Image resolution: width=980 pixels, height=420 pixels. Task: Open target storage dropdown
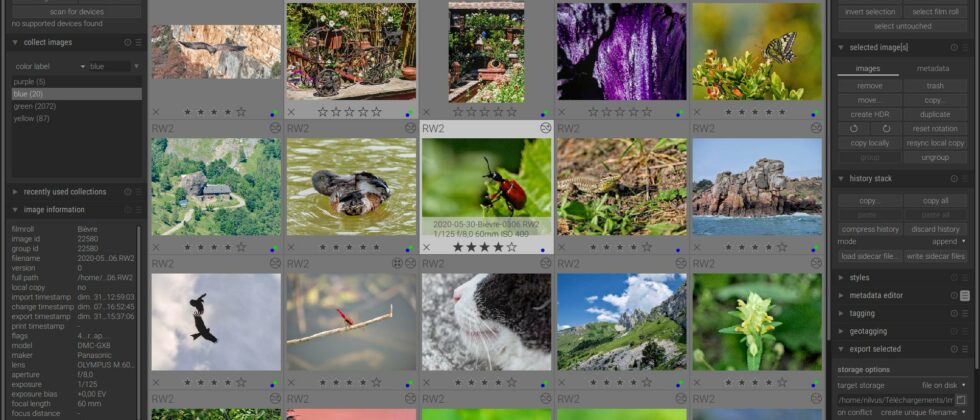click(943, 385)
